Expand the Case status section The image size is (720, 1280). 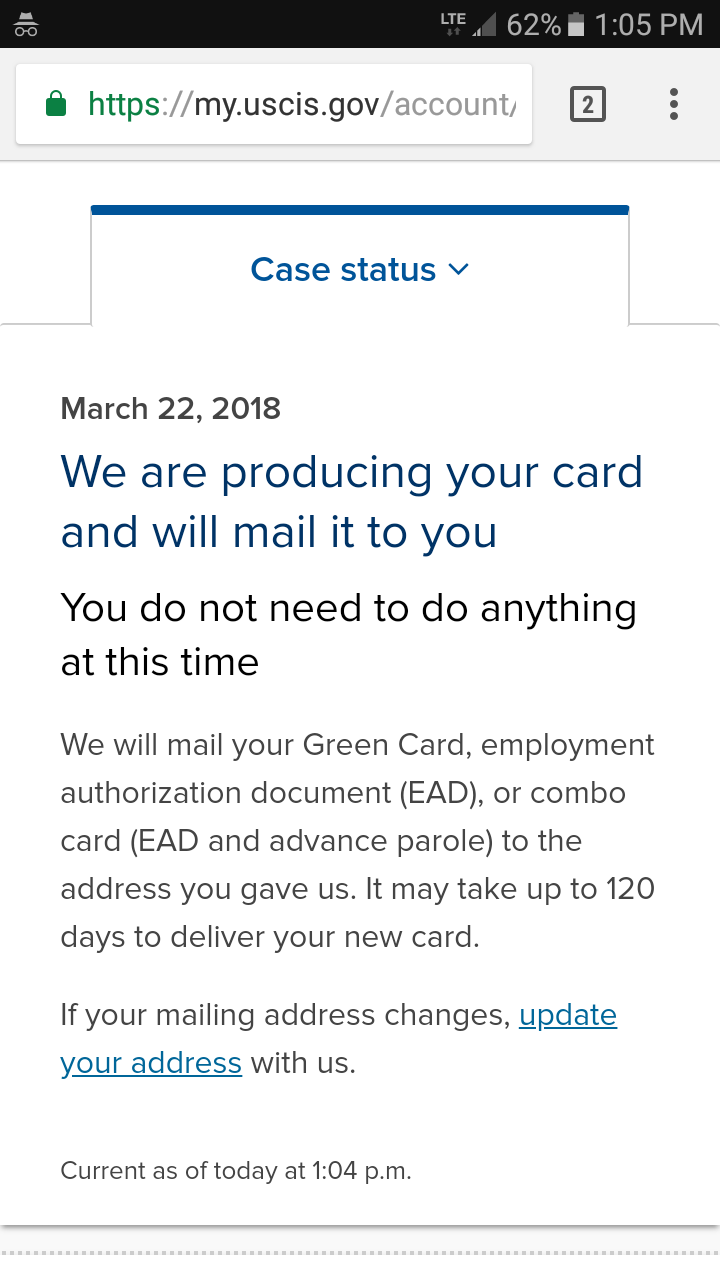(x=360, y=269)
